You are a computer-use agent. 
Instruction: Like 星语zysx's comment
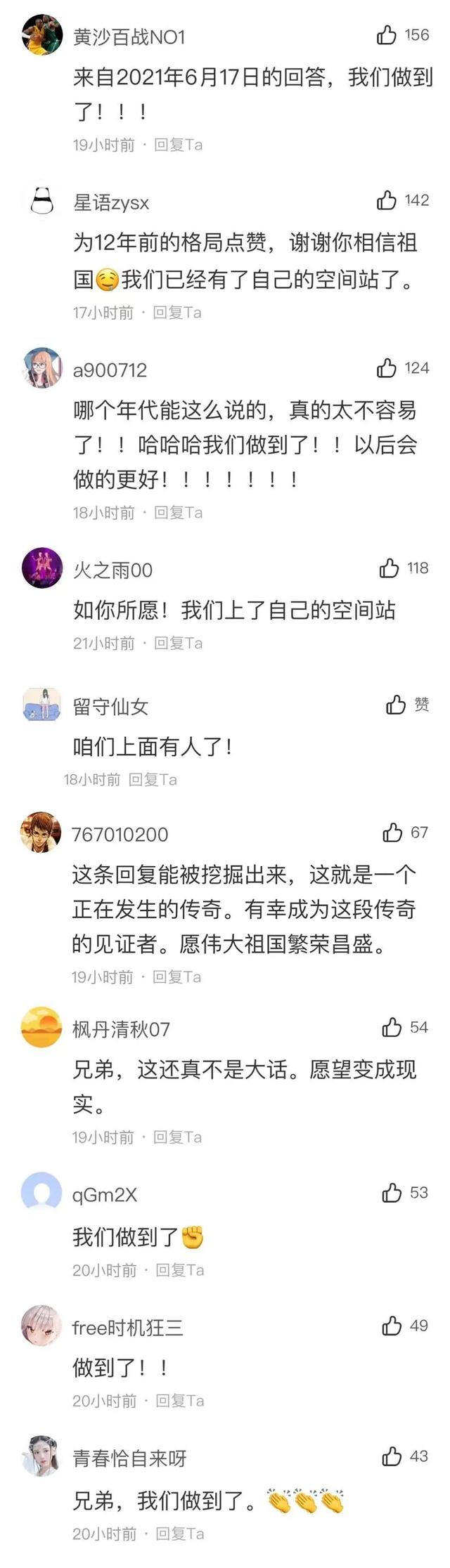click(387, 201)
